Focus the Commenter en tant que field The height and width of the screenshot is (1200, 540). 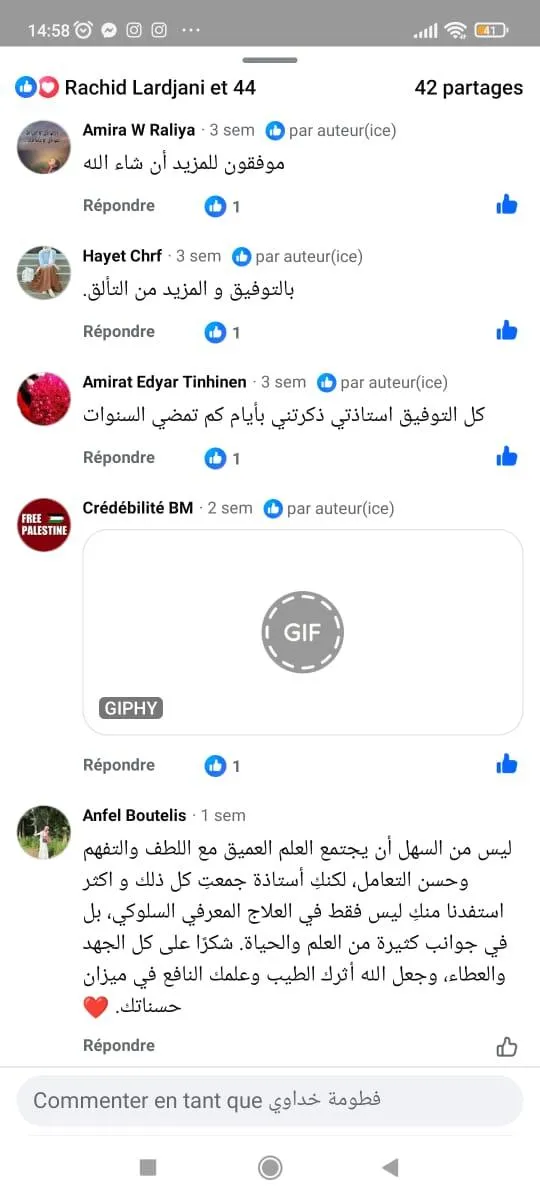[x=270, y=1101]
